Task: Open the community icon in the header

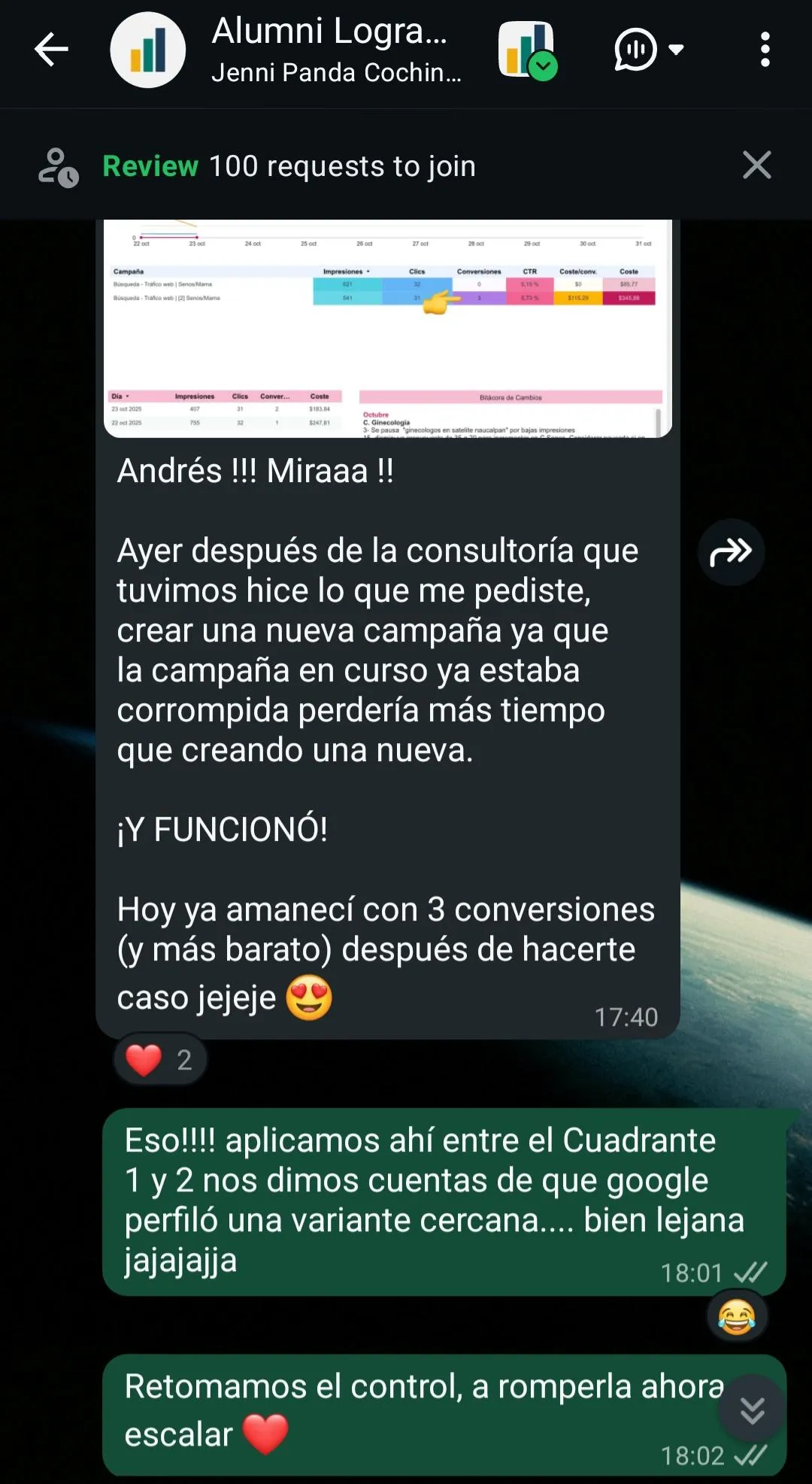Action: pos(527,50)
